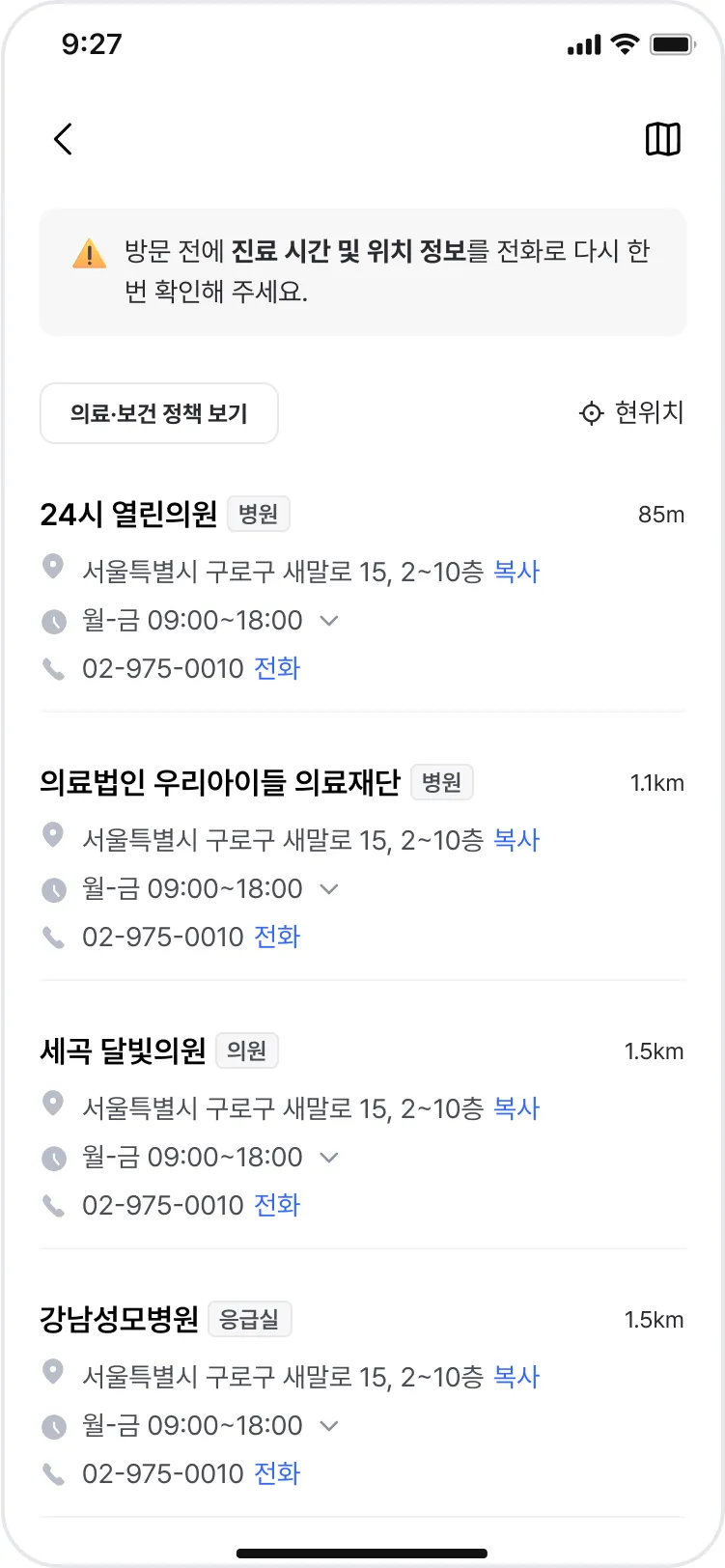725x1568 pixels.
Task: Call 강남성모병원 via 전화 link
Action: [x=277, y=1473]
